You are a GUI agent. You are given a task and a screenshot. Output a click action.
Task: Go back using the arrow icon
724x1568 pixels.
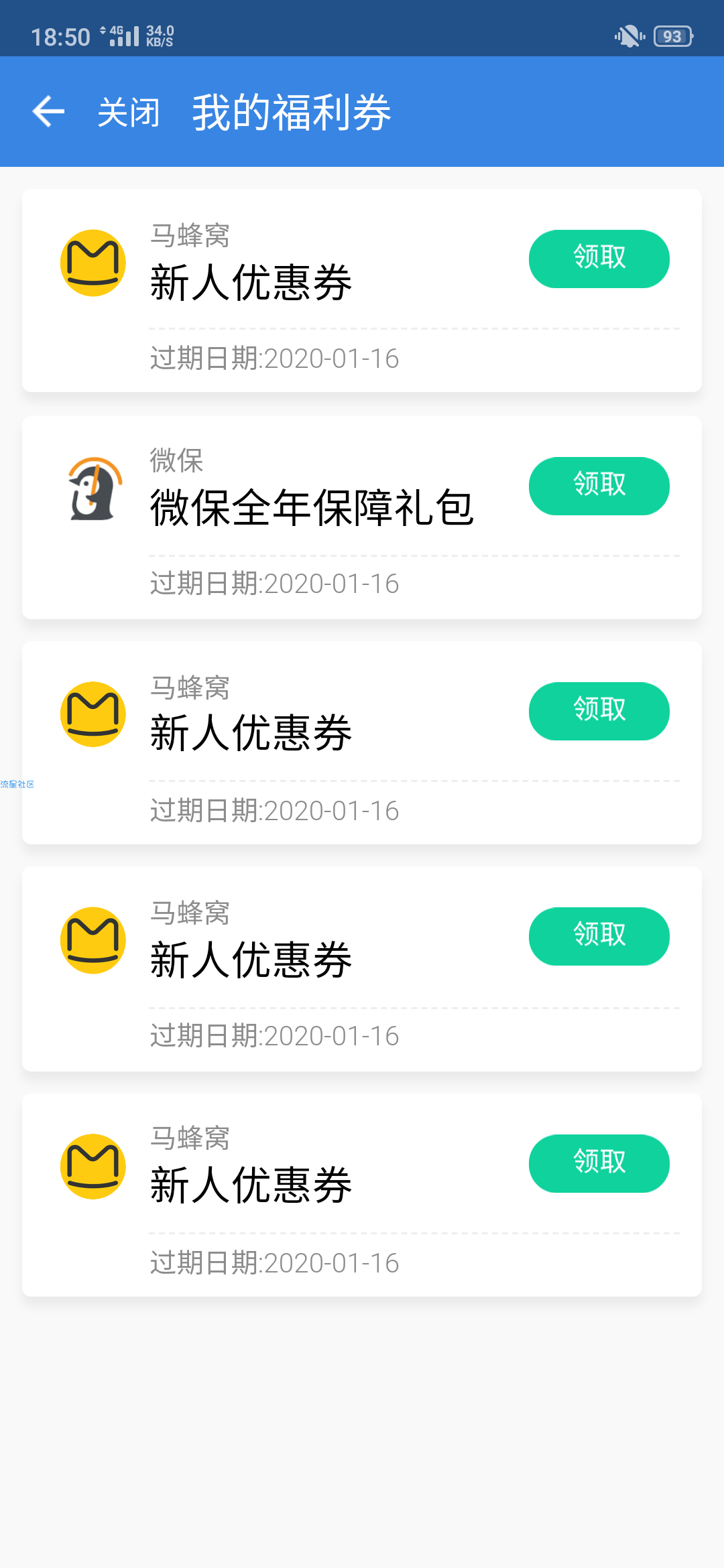(x=48, y=111)
